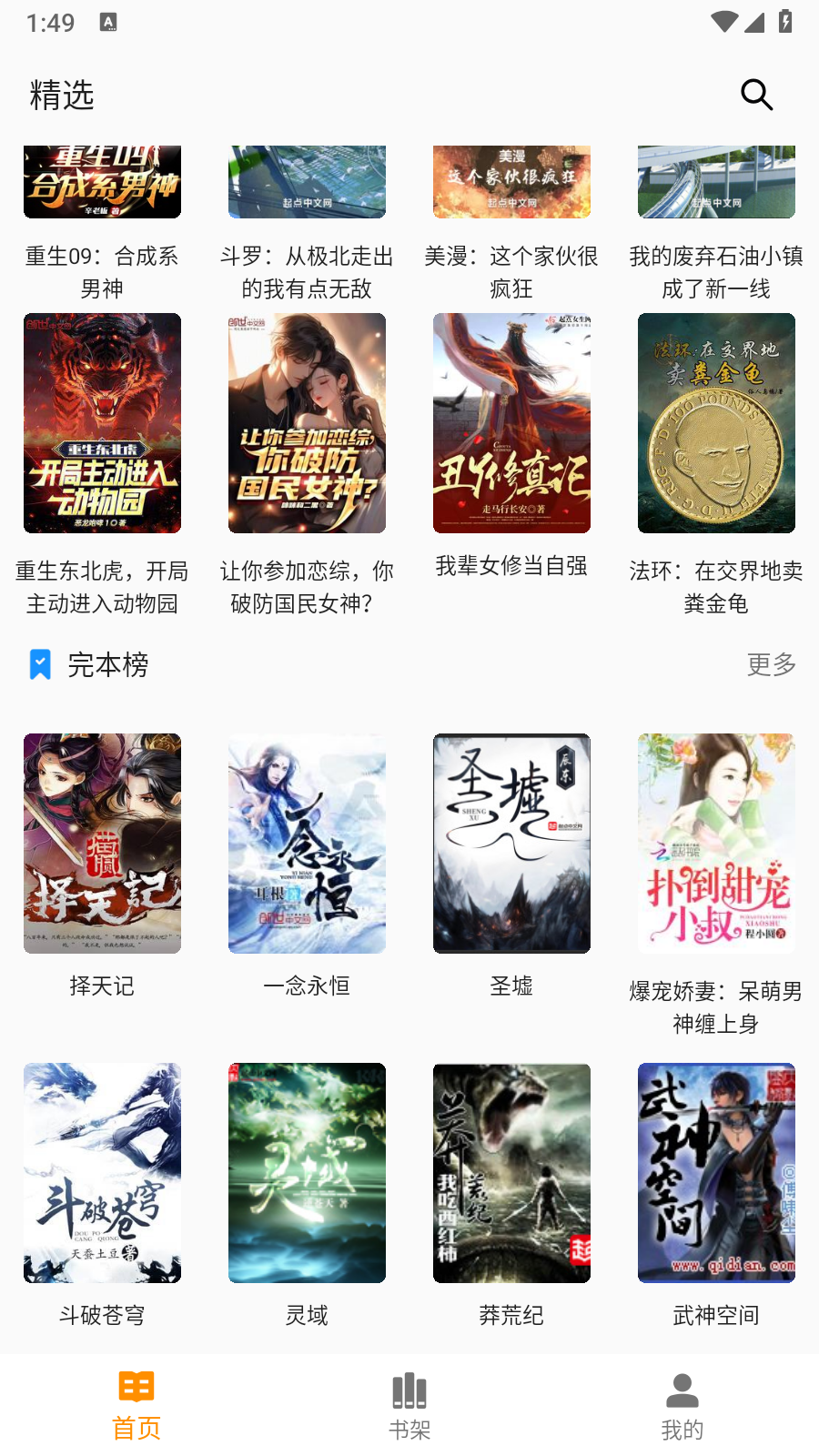Select the 首页 tab
Screen dimensions: 819x1456
tap(136, 1406)
